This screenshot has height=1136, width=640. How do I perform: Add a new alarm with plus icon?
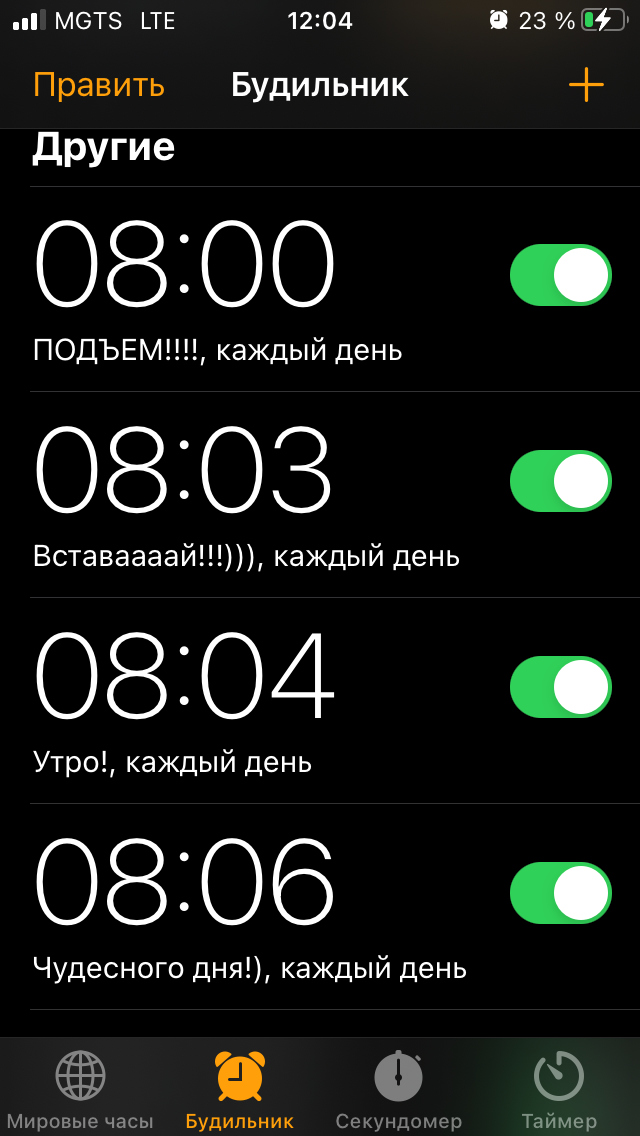pos(586,85)
